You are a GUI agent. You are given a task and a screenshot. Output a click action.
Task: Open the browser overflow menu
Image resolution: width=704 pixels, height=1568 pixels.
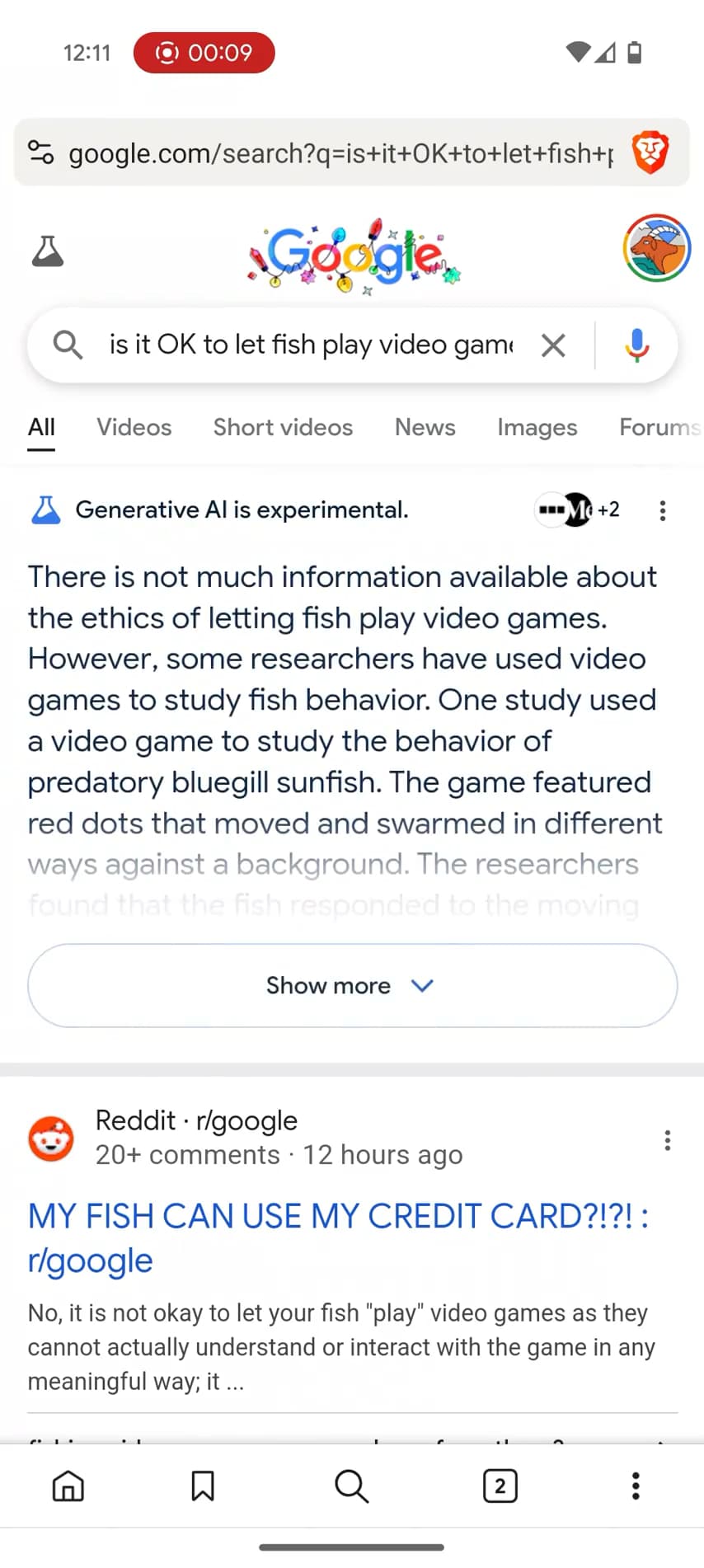click(x=635, y=1486)
